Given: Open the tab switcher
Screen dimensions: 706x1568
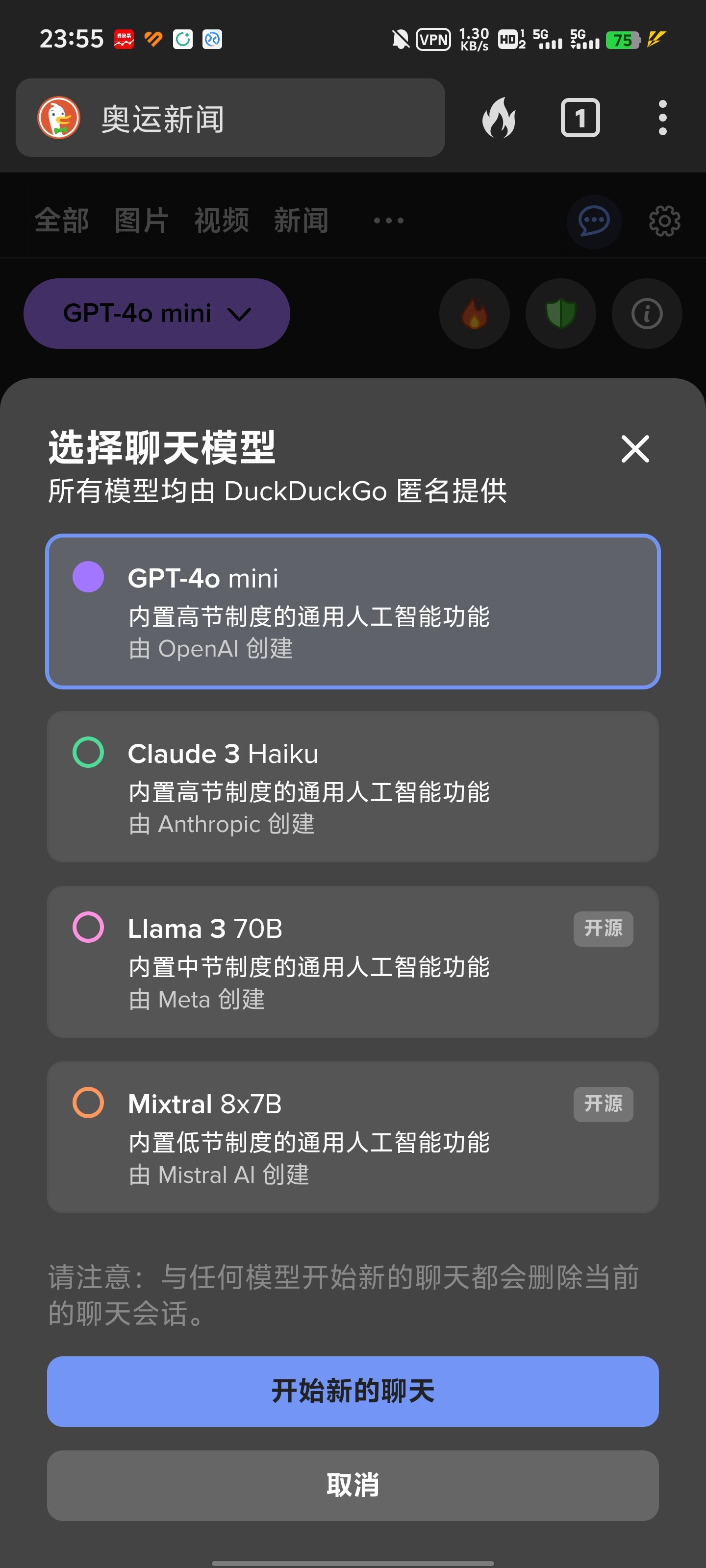Looking at the screenshot, I should pos(580,118).
